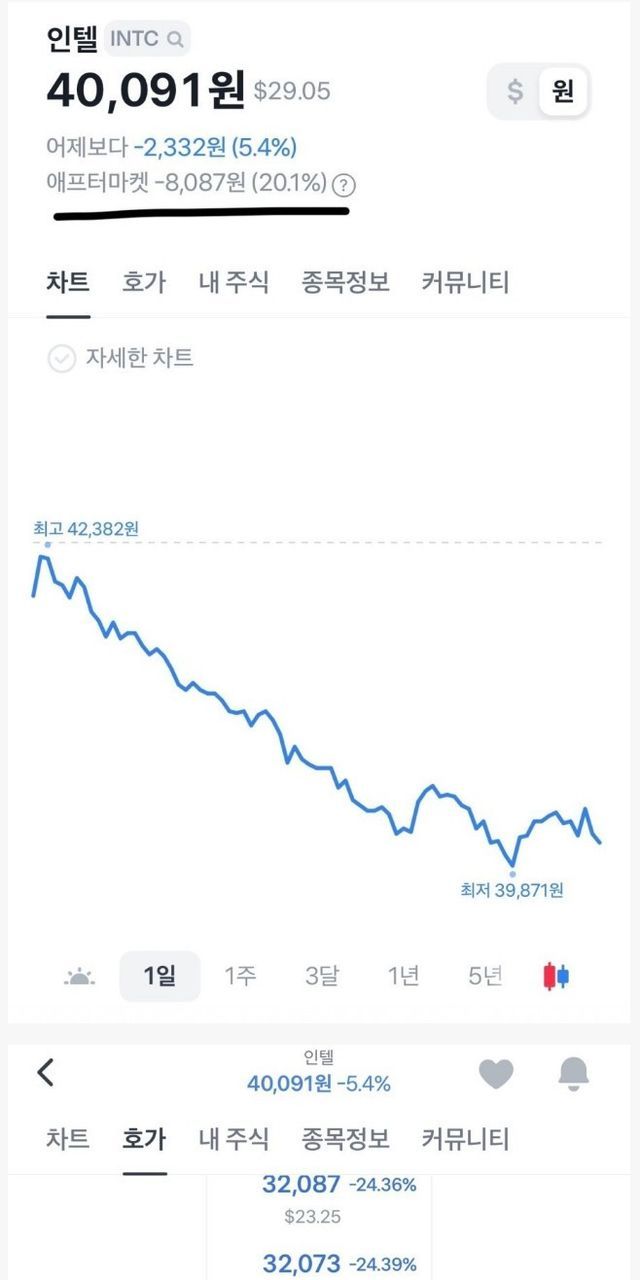Screen dimensions: 640x1280
Task: Select the sunrise icon chart period
Action: (79, 976)
